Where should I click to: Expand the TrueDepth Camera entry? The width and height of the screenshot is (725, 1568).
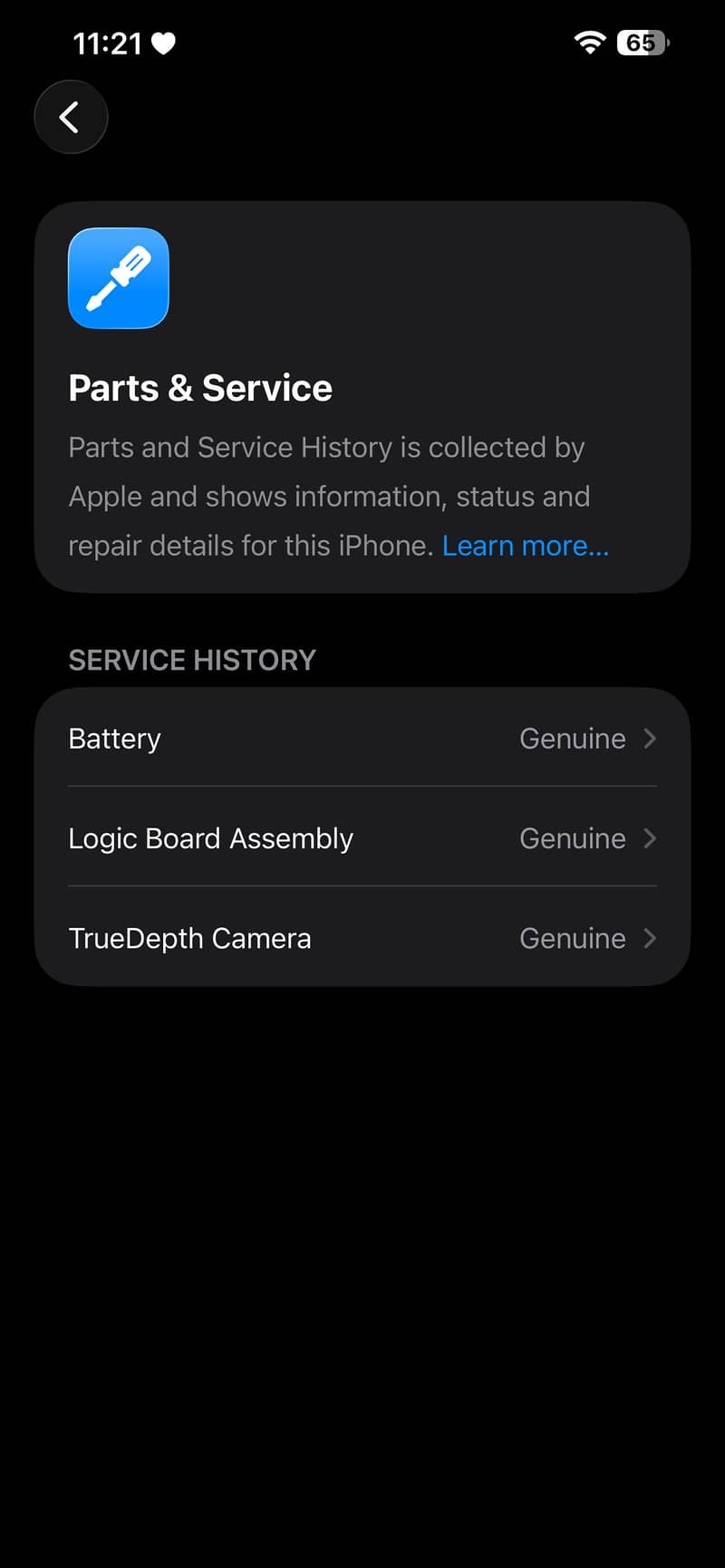(x=362, y=938)
